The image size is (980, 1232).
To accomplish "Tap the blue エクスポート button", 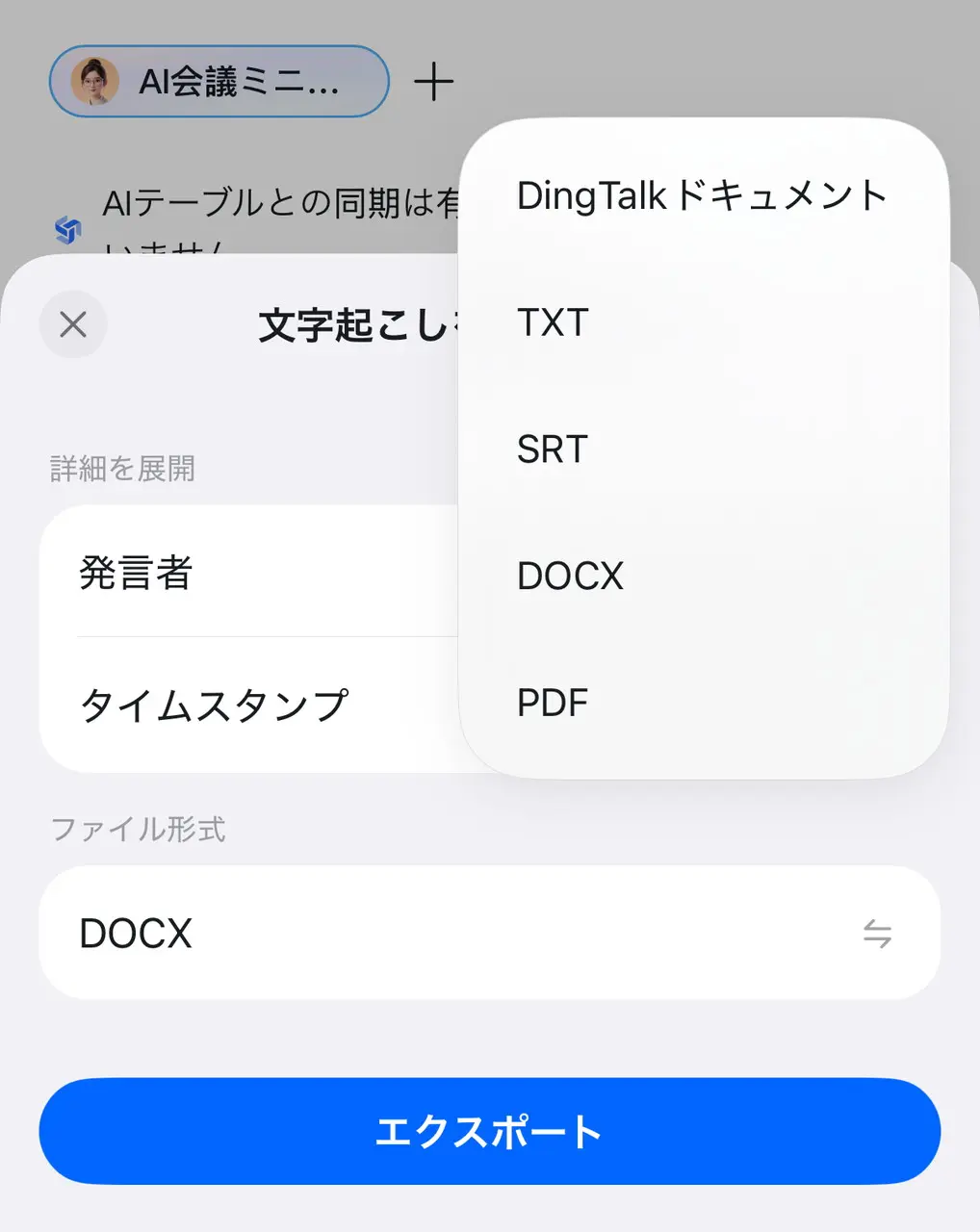I will click(x=490, y=1131).
